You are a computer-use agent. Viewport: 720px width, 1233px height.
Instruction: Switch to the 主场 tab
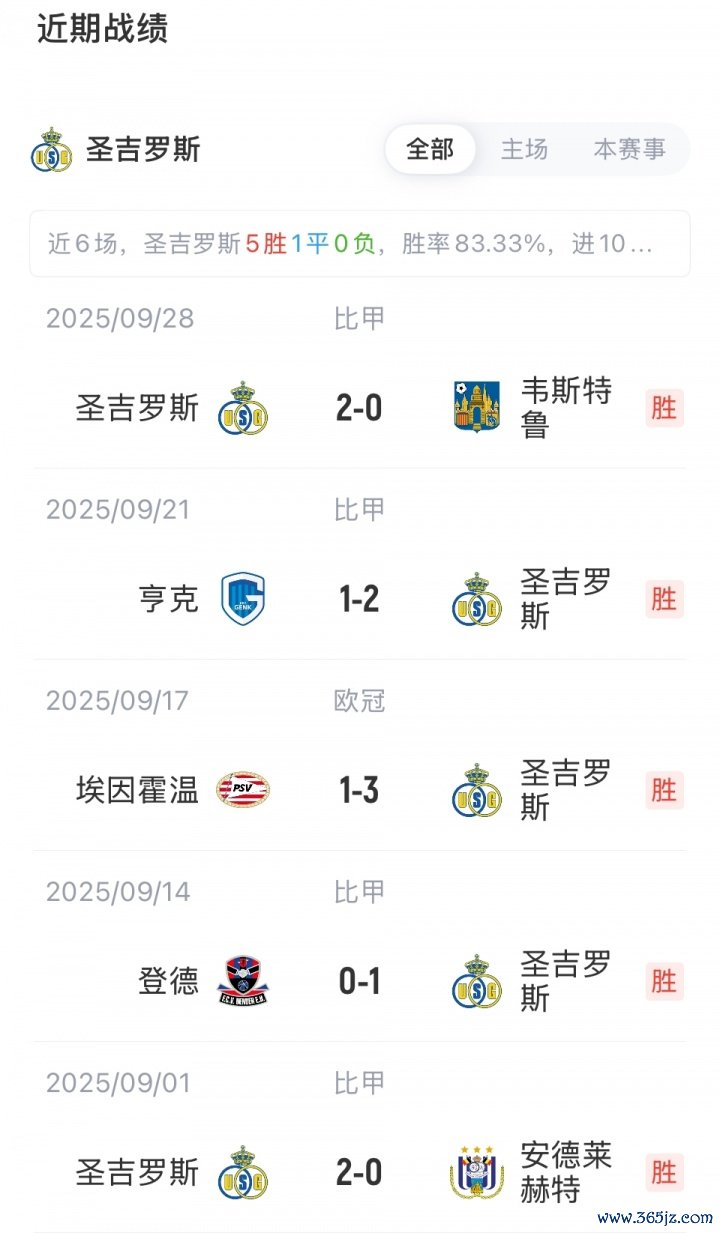[x=524, y=150]
